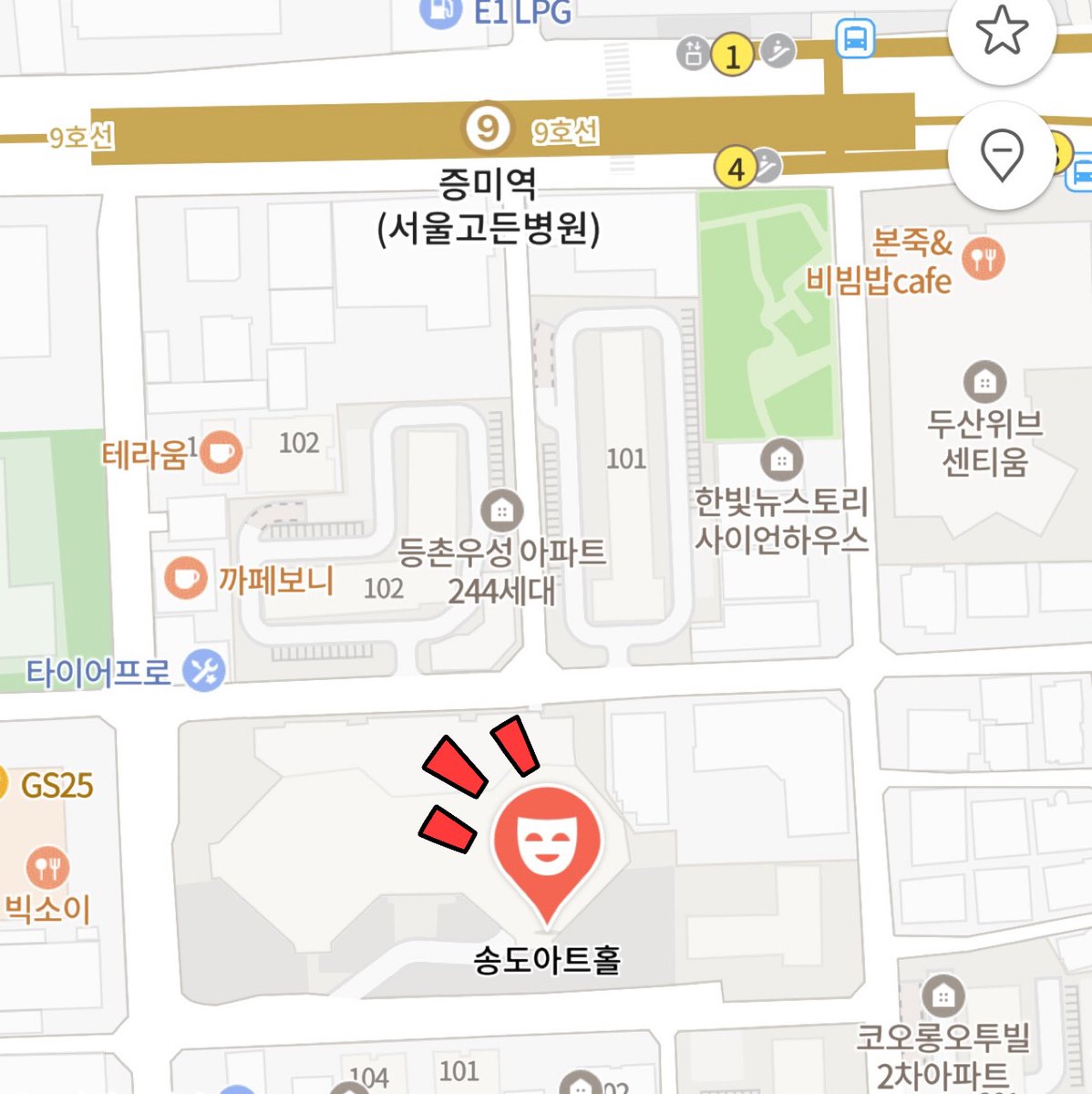
Task: Select the 테라움 cafe marker
Action: coord(220,451)
